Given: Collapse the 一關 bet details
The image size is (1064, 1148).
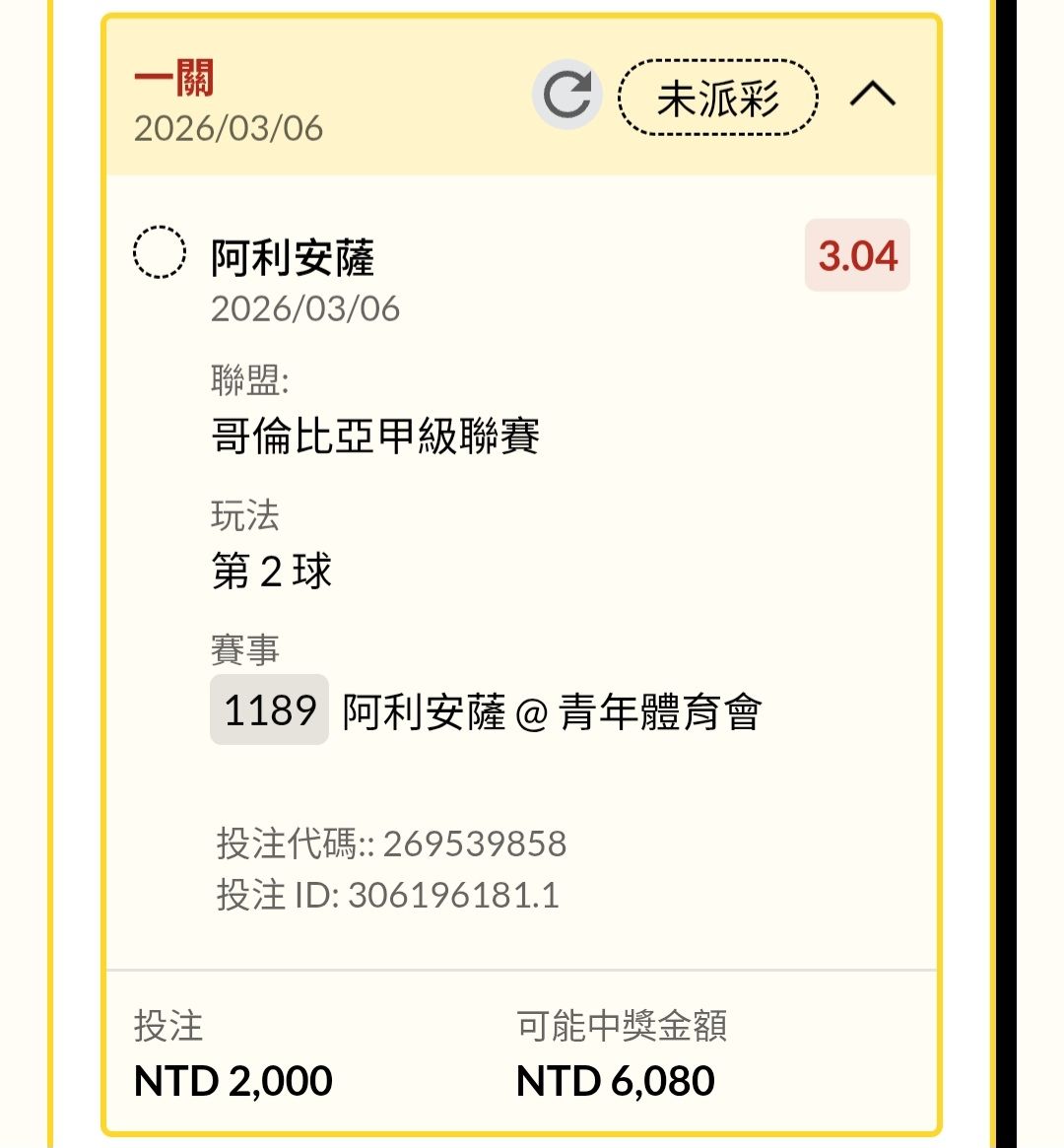Looking at the screenshot, I should 872,95.
